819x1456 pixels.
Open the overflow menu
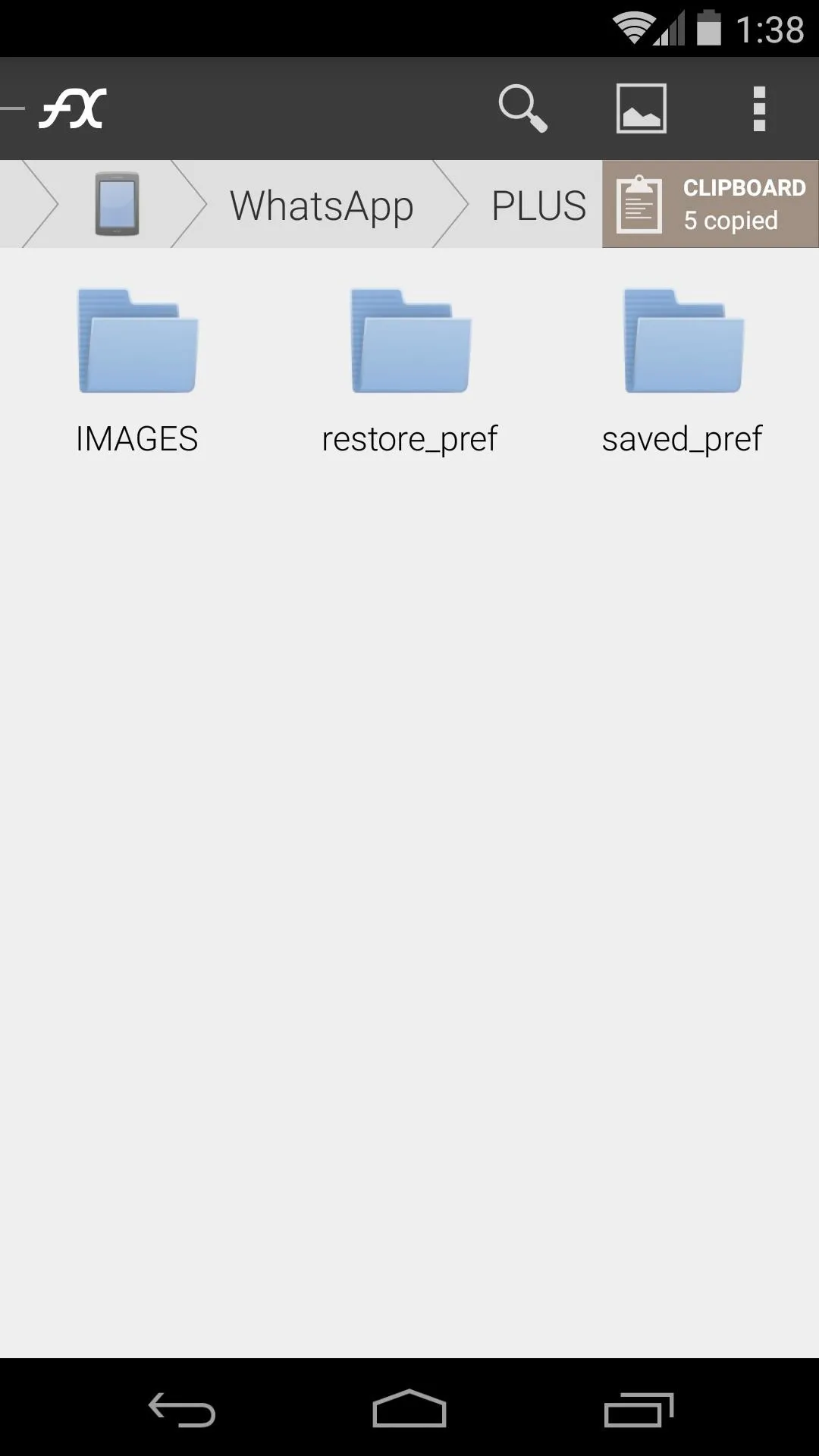pyautogui.click(x=759, y=108)
